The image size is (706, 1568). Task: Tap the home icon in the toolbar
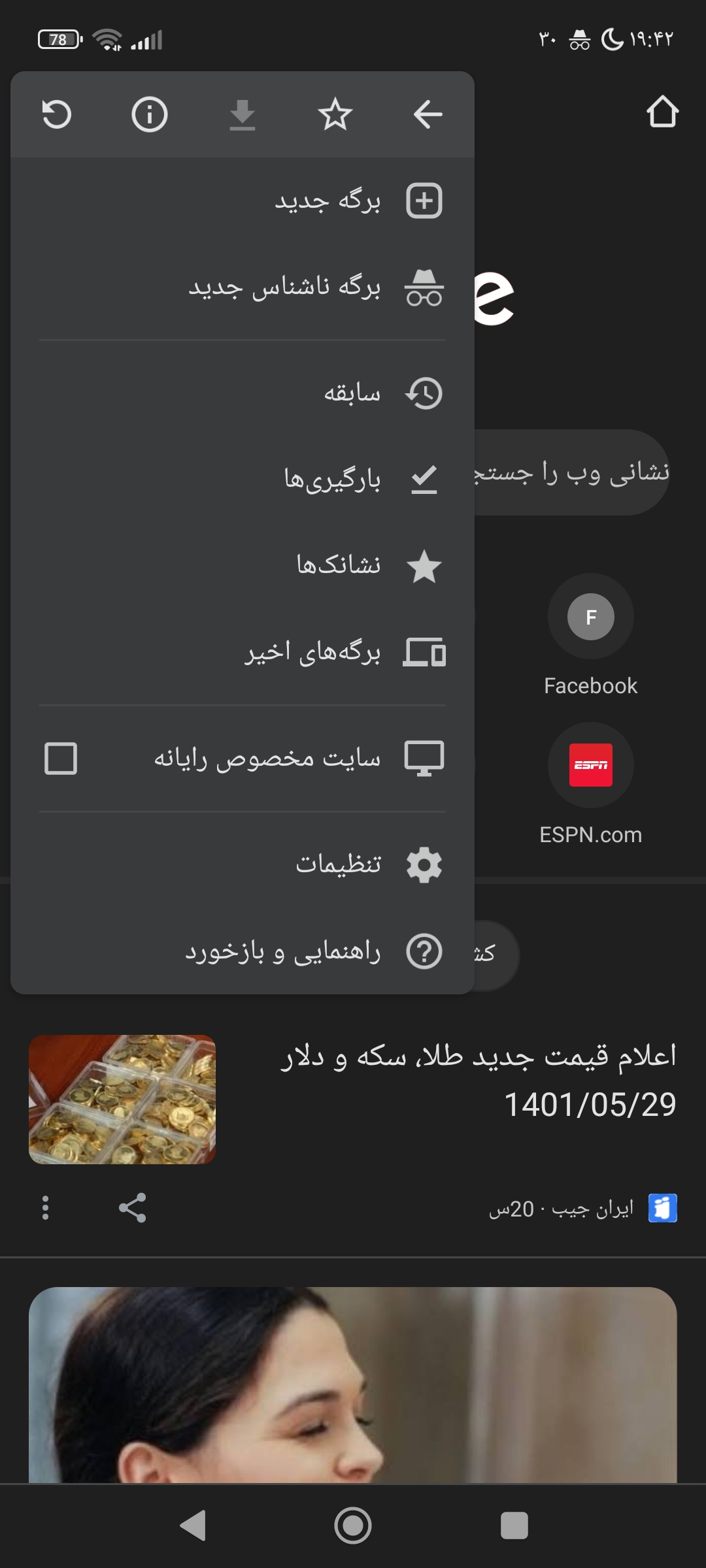pos(662,112)
